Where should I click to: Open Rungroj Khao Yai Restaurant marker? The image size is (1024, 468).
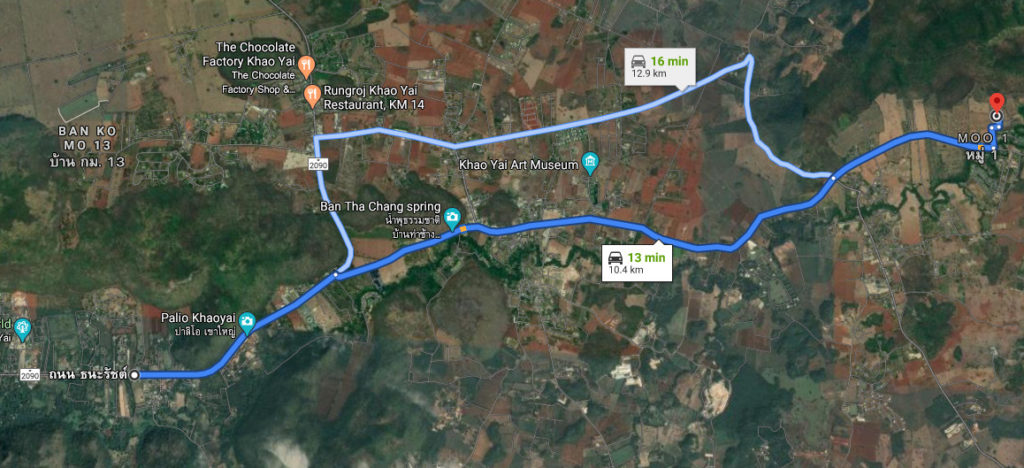point(314,96)
